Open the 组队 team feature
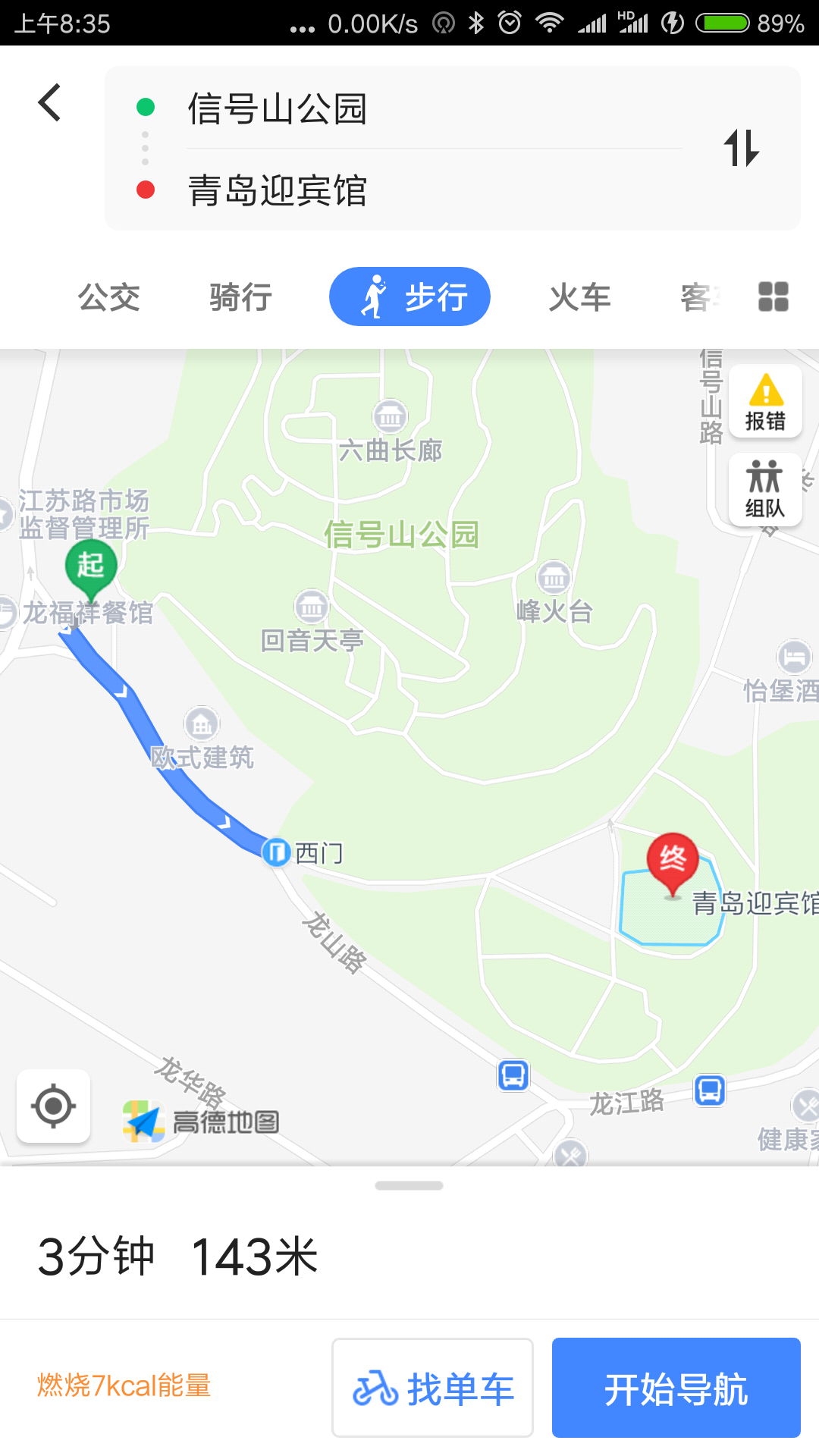Image resolution: width=819 pixels, height=1456 pixels. coord(764,489)
